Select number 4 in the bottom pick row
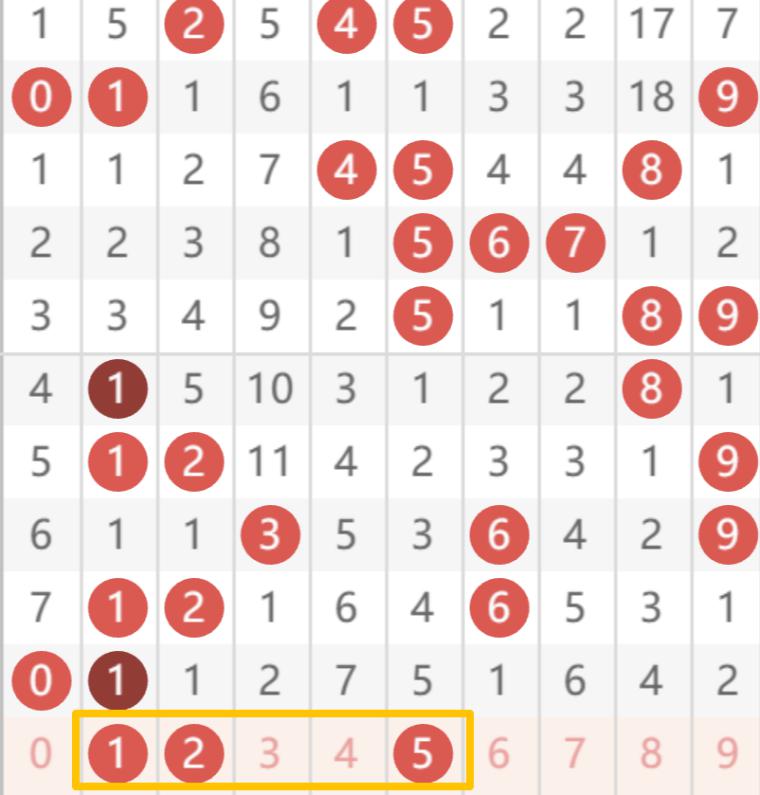The image size is (760, 795). 346,753
